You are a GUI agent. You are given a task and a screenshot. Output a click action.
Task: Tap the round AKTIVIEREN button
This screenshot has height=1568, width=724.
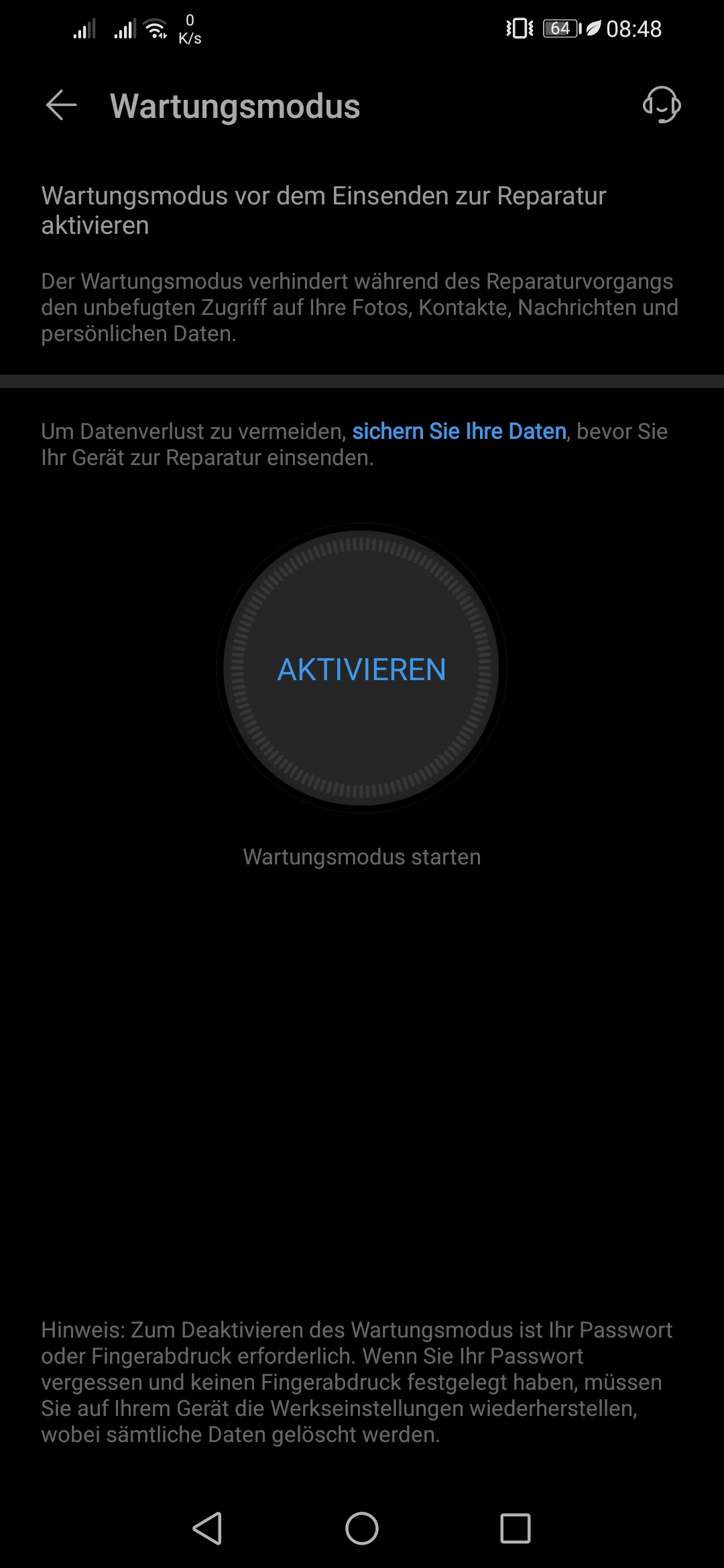(x=361, y=669)
